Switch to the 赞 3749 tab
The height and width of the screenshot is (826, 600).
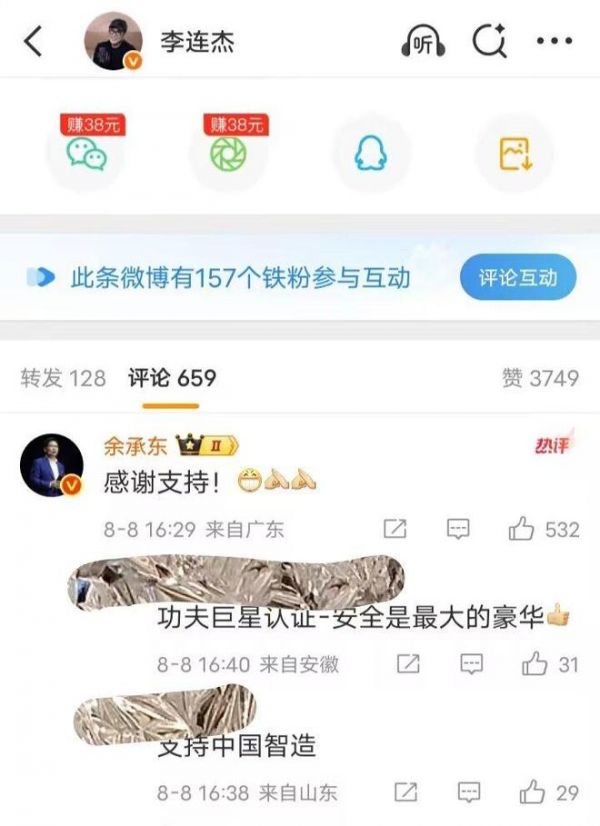539,378
